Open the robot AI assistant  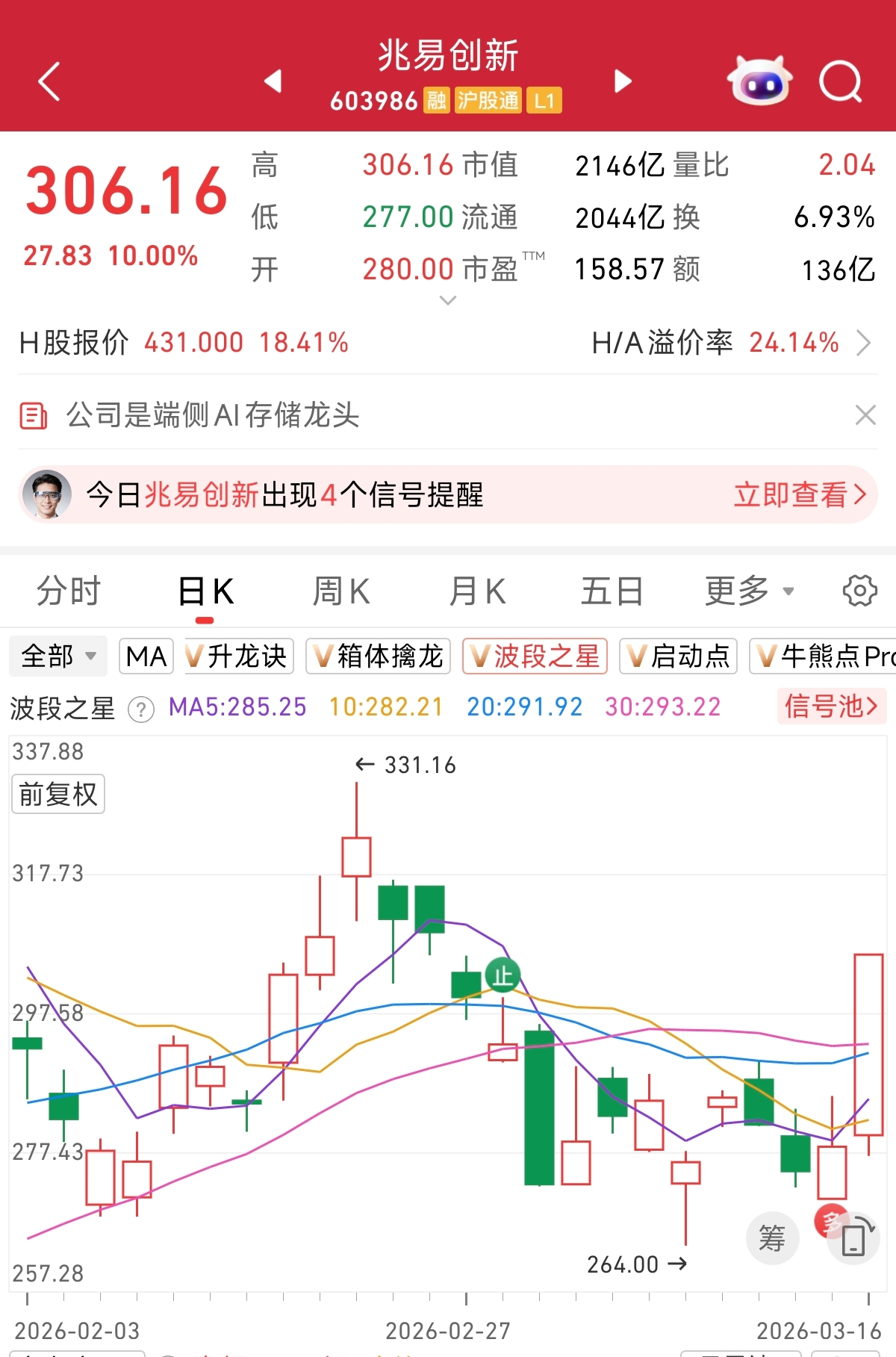pyautogui.click(x=760, y=81)
